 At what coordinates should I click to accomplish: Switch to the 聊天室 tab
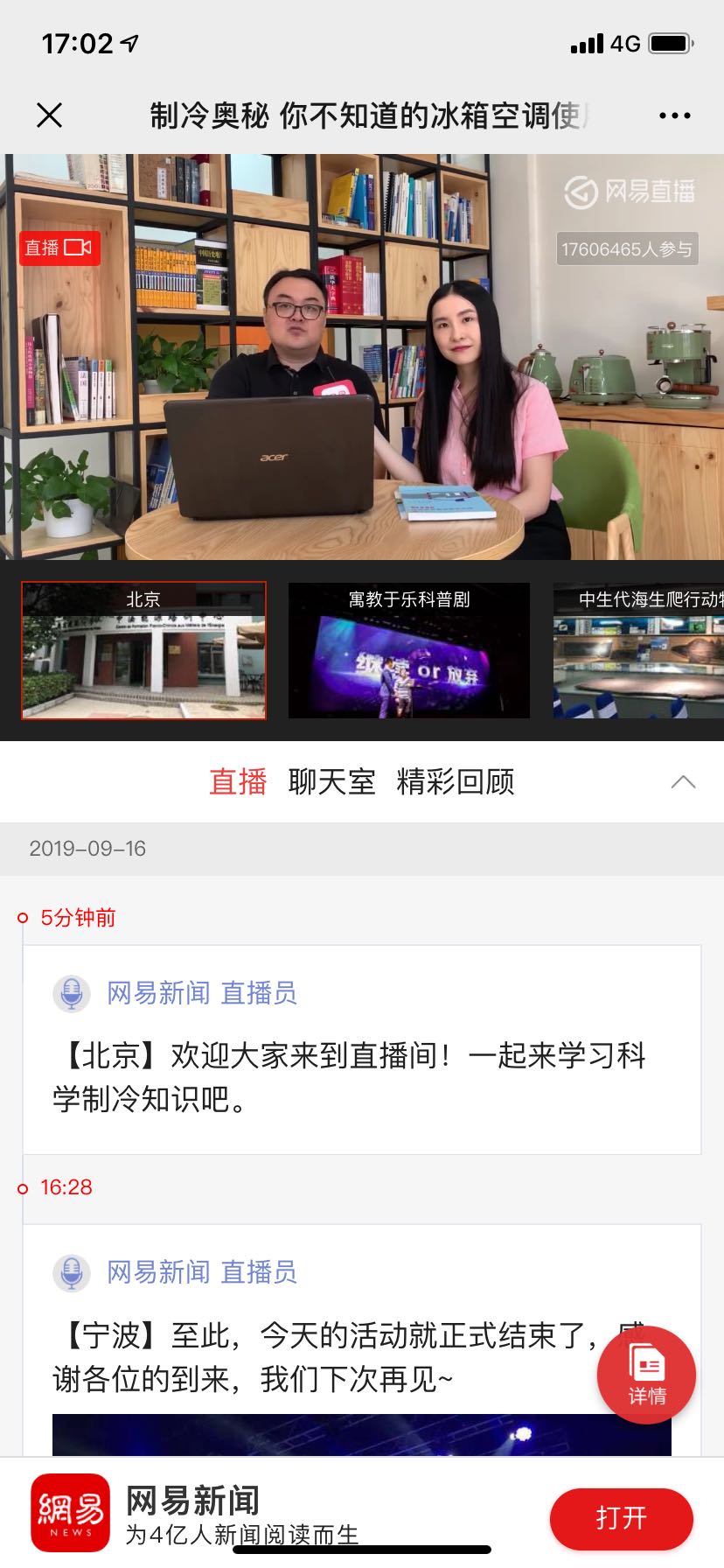pyautogui.click(x=331, y=781)
